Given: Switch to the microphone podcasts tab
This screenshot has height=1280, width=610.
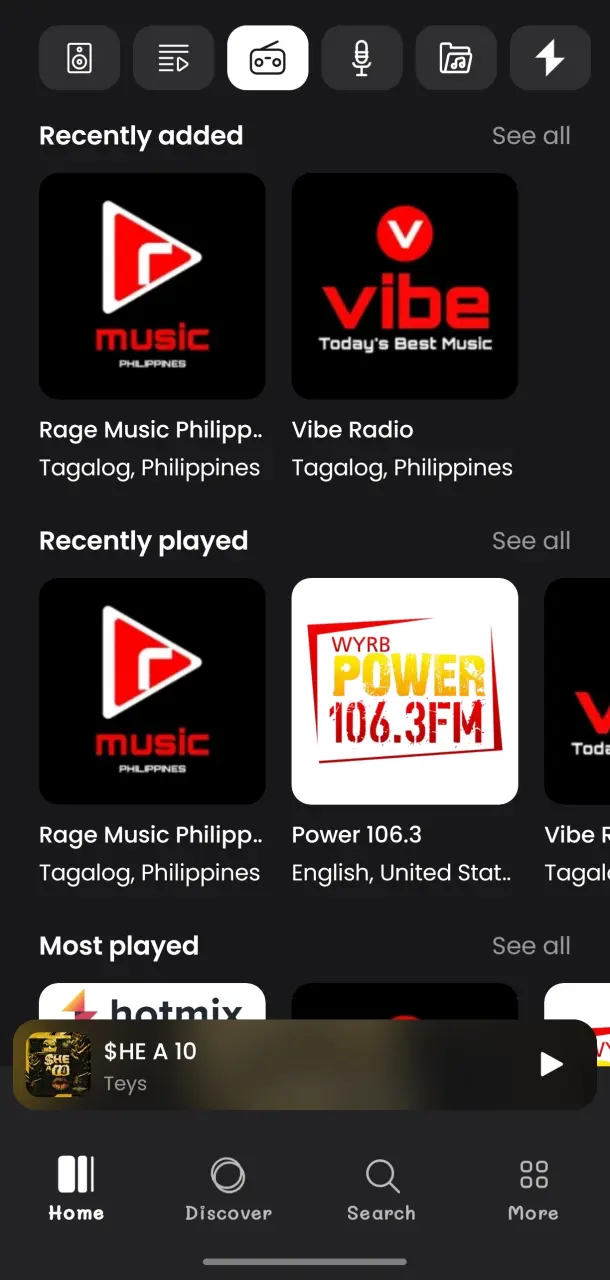Looking at the screenshot, I should [x=362, y=58].
